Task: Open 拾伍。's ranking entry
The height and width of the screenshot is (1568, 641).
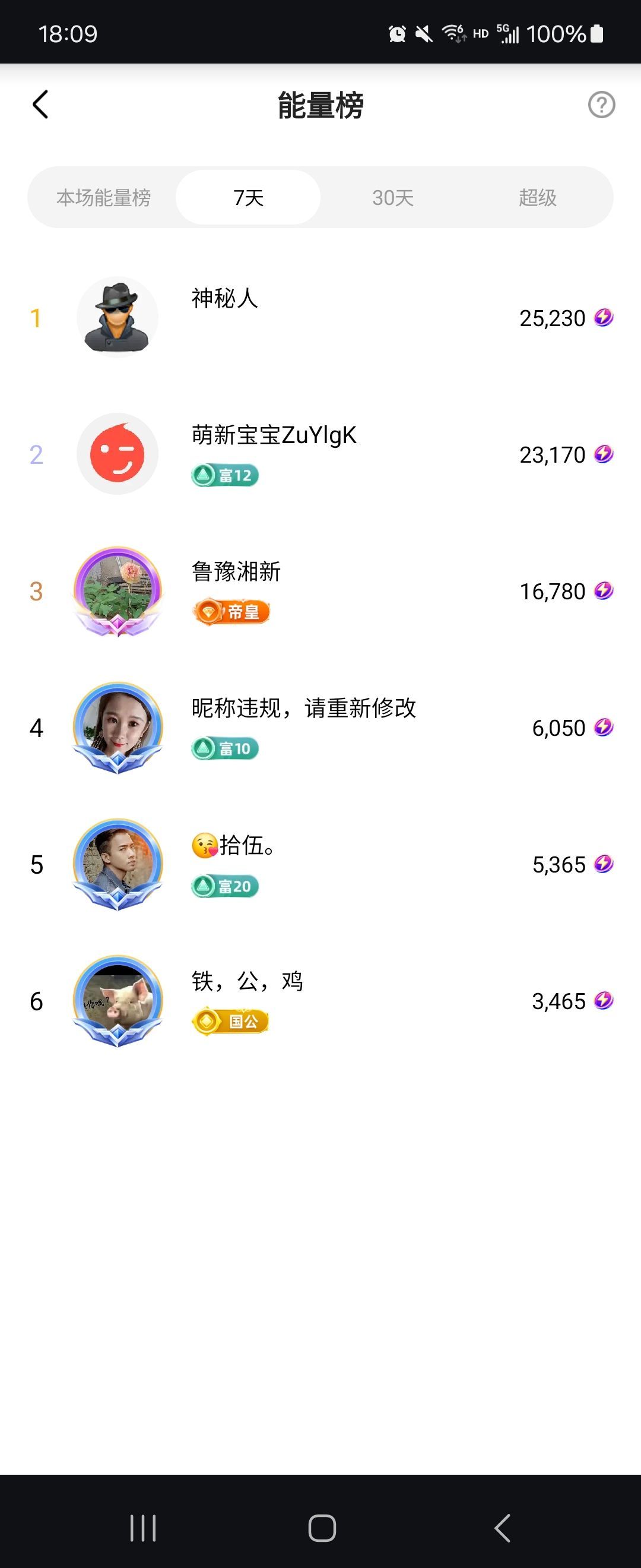Action: tap(320, 864)
